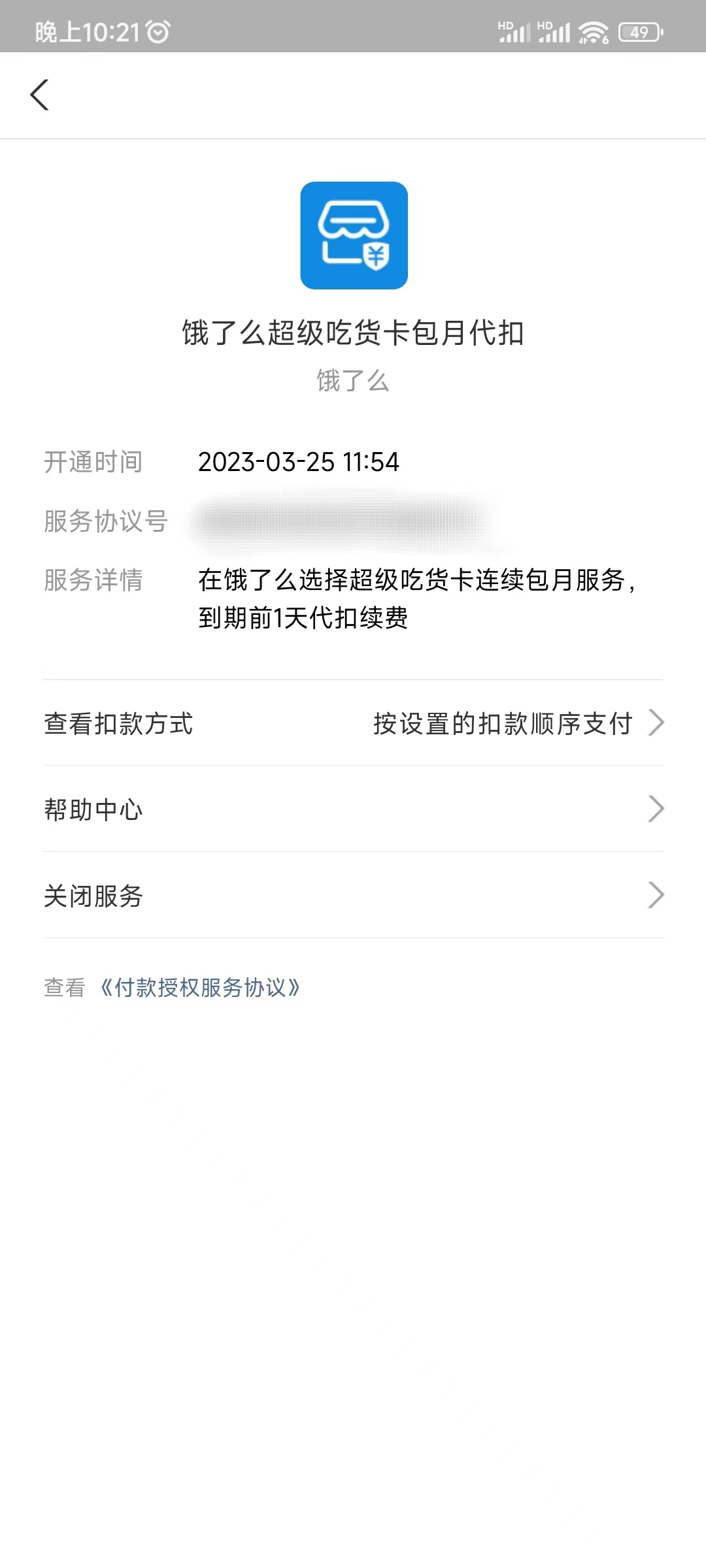Expand the 帮助中心 row chevron

[x=658, y=809]
